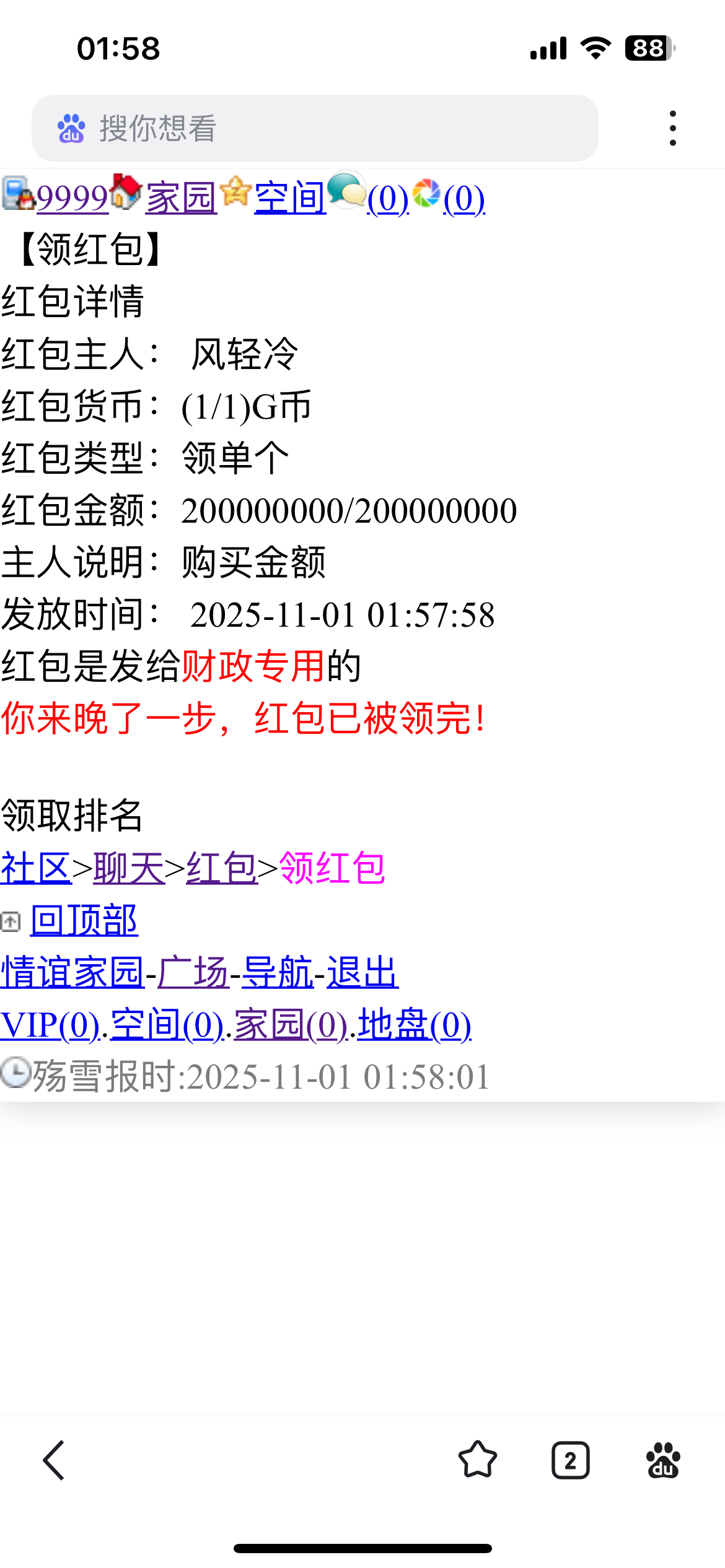The height and width of the screenshot is (1568, 725).
Task: Tap the 搜你想看 search box
Action: click(315, 128)
